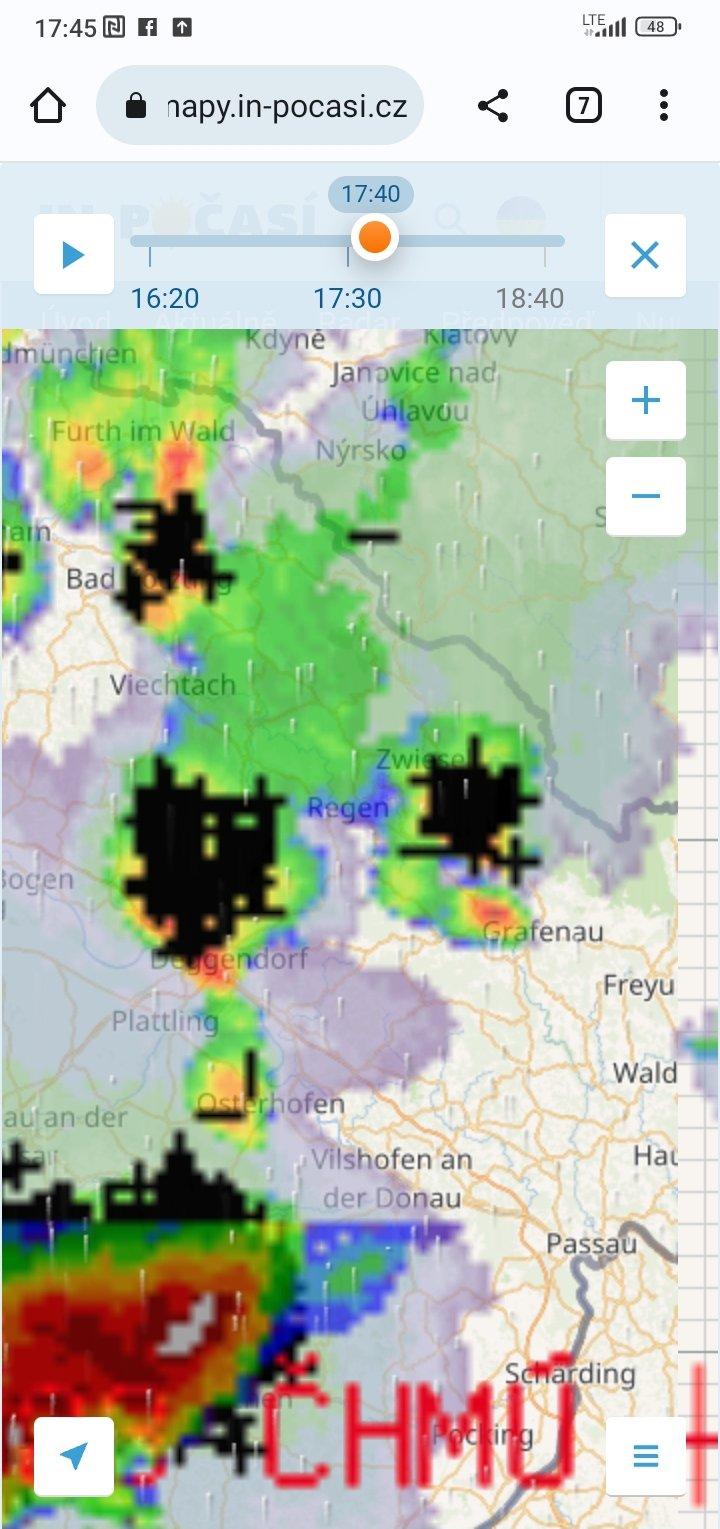Open the map layers menu
The height and width of the screenshot is (1529, 720).
click(645, 1456)
